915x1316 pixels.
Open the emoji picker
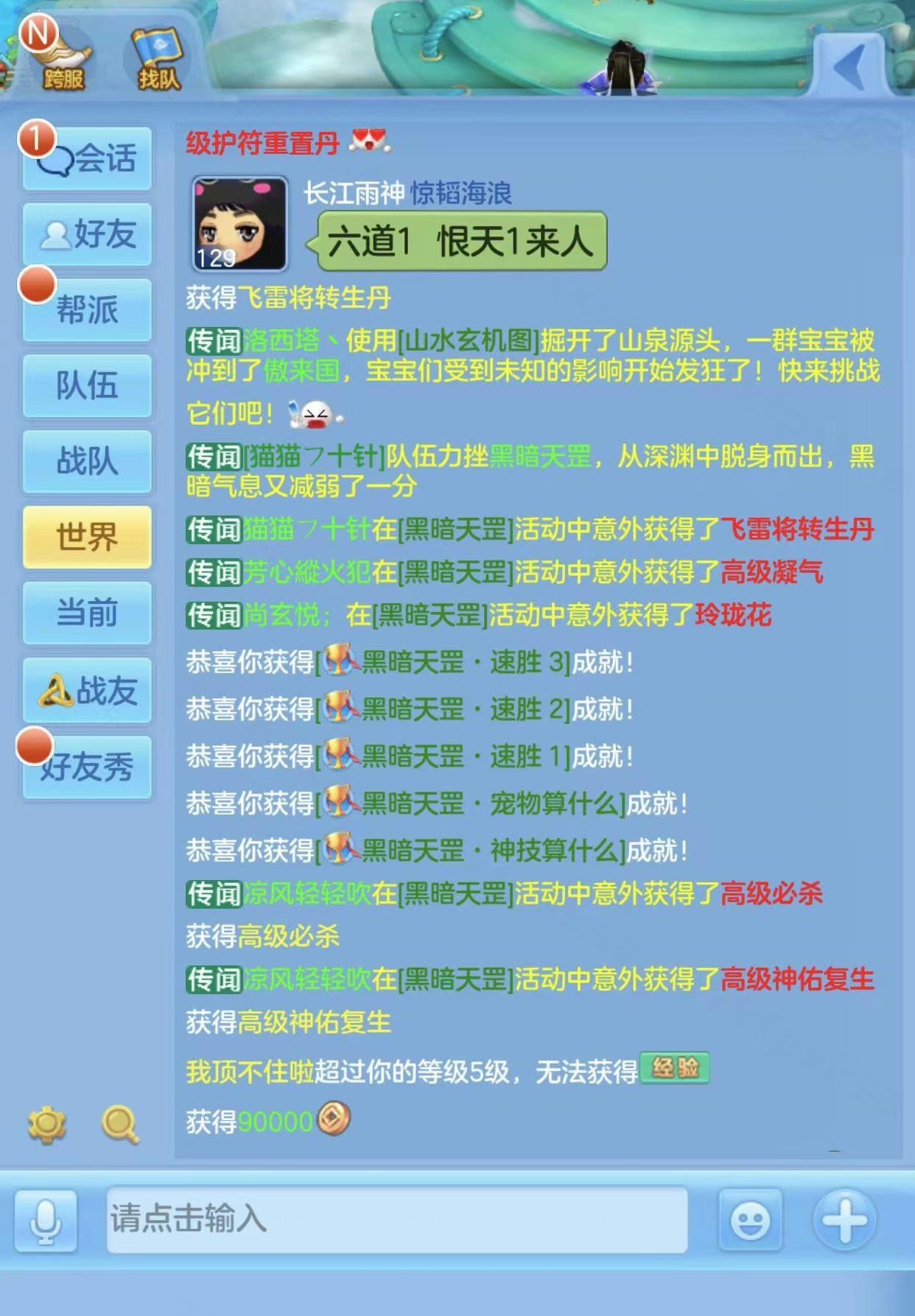[750, 1220]
